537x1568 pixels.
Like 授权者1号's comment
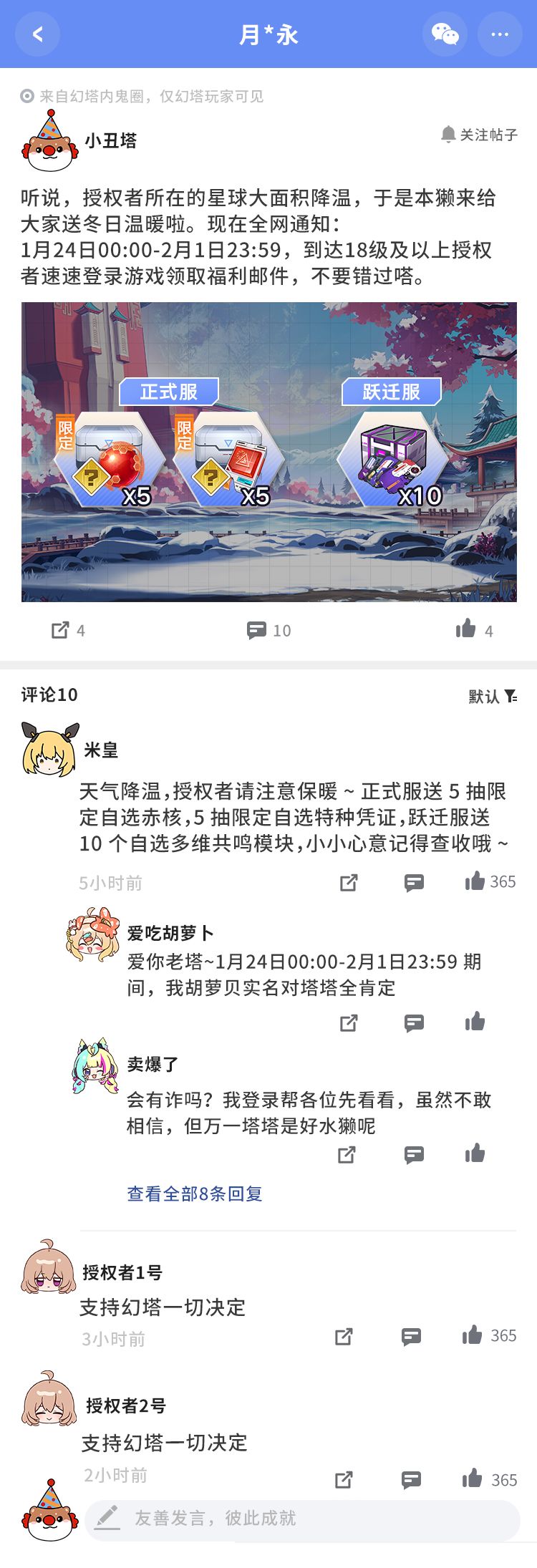pyautogui.click(x=489, y=1335)
